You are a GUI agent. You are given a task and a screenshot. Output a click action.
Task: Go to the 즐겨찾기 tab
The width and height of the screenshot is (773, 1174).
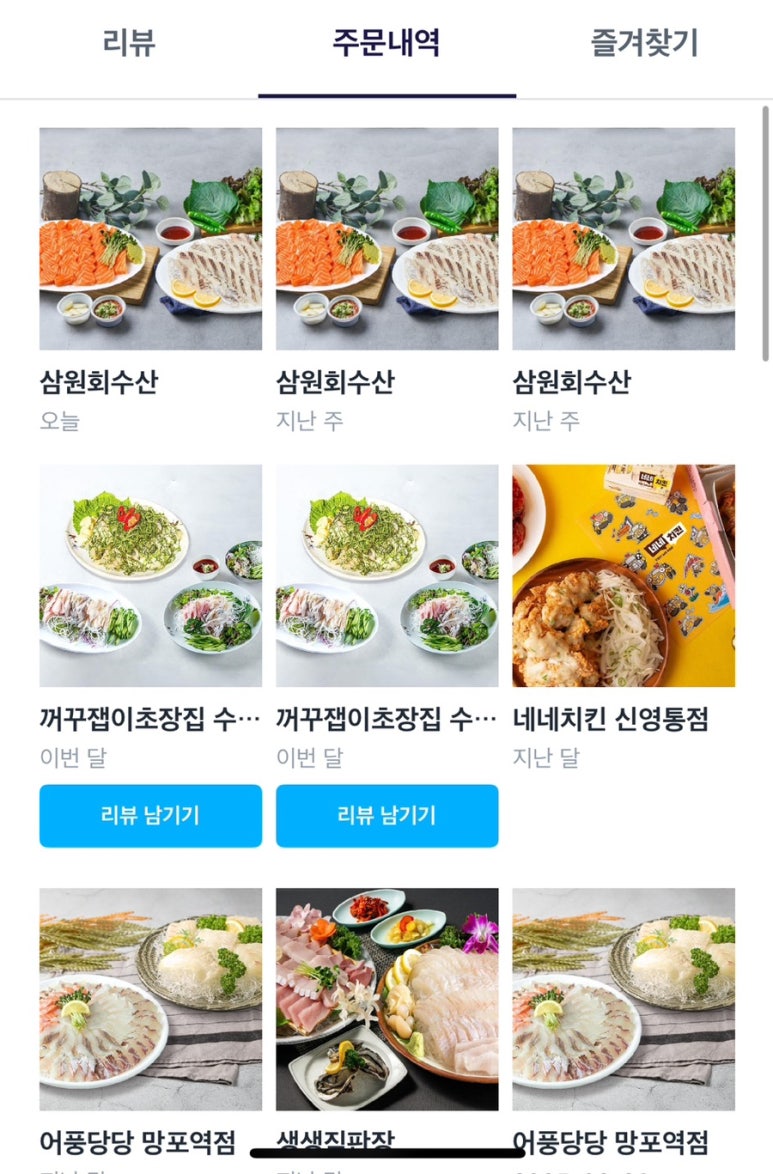tap(644, 44)
